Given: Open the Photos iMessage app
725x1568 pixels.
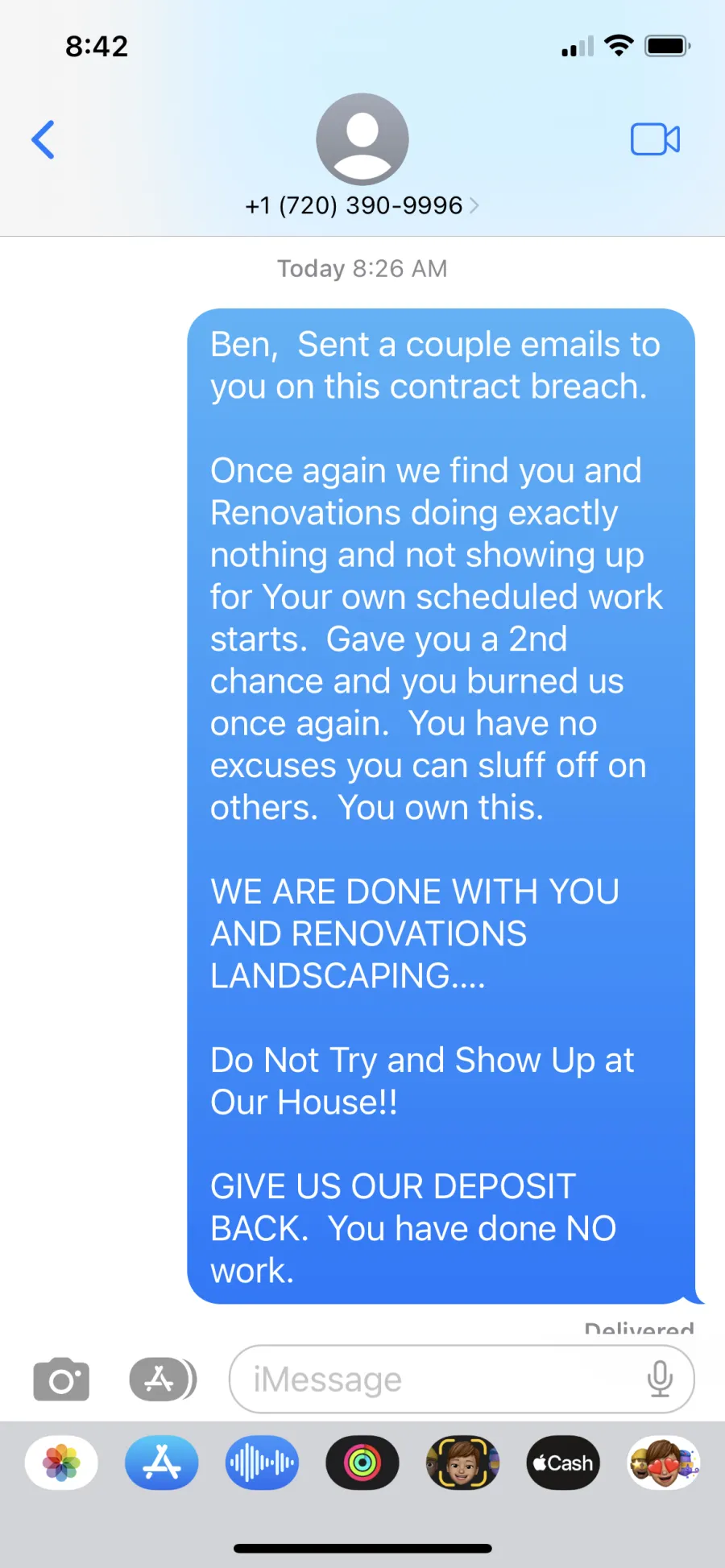Looking at the screenshot, I should tap(62, 1463).
